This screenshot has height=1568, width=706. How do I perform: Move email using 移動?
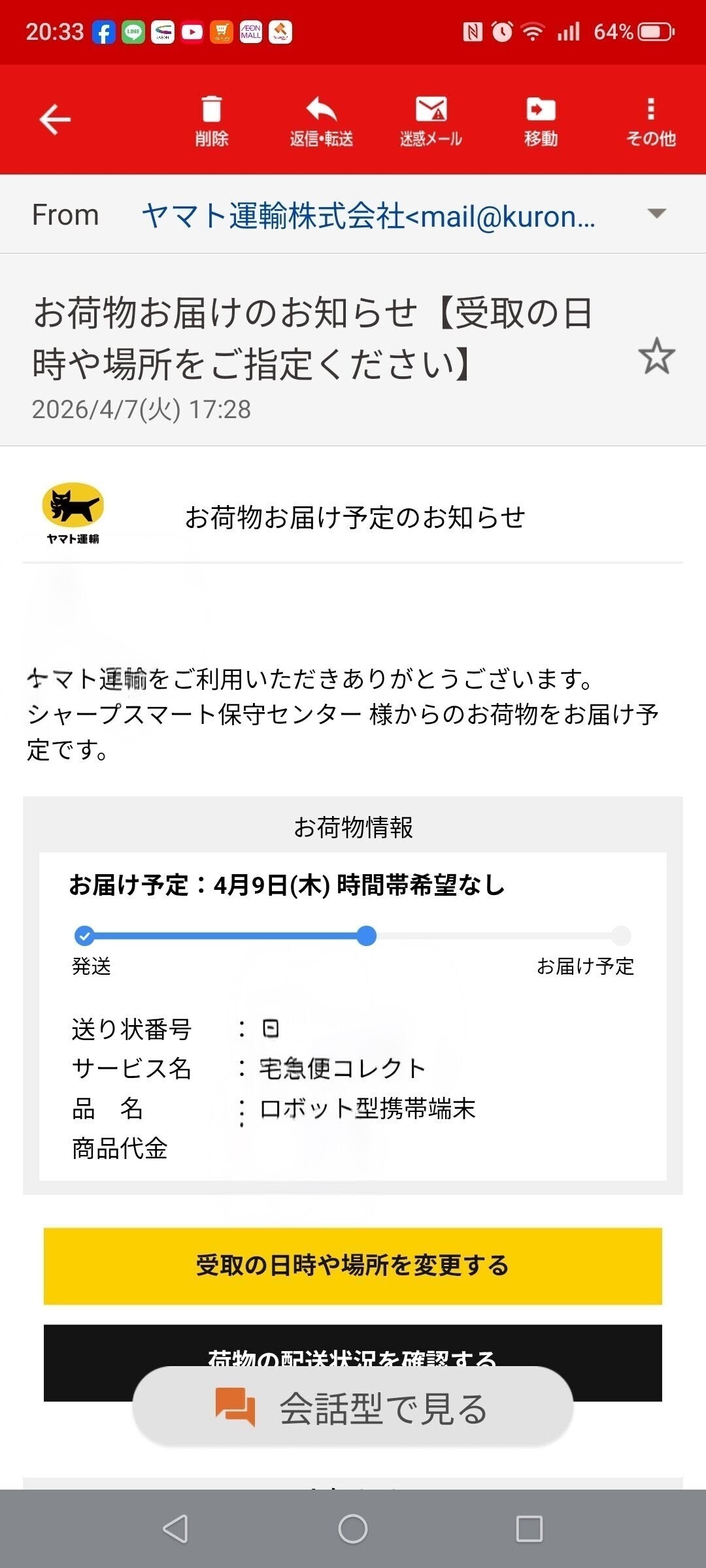tap(541, 121)
